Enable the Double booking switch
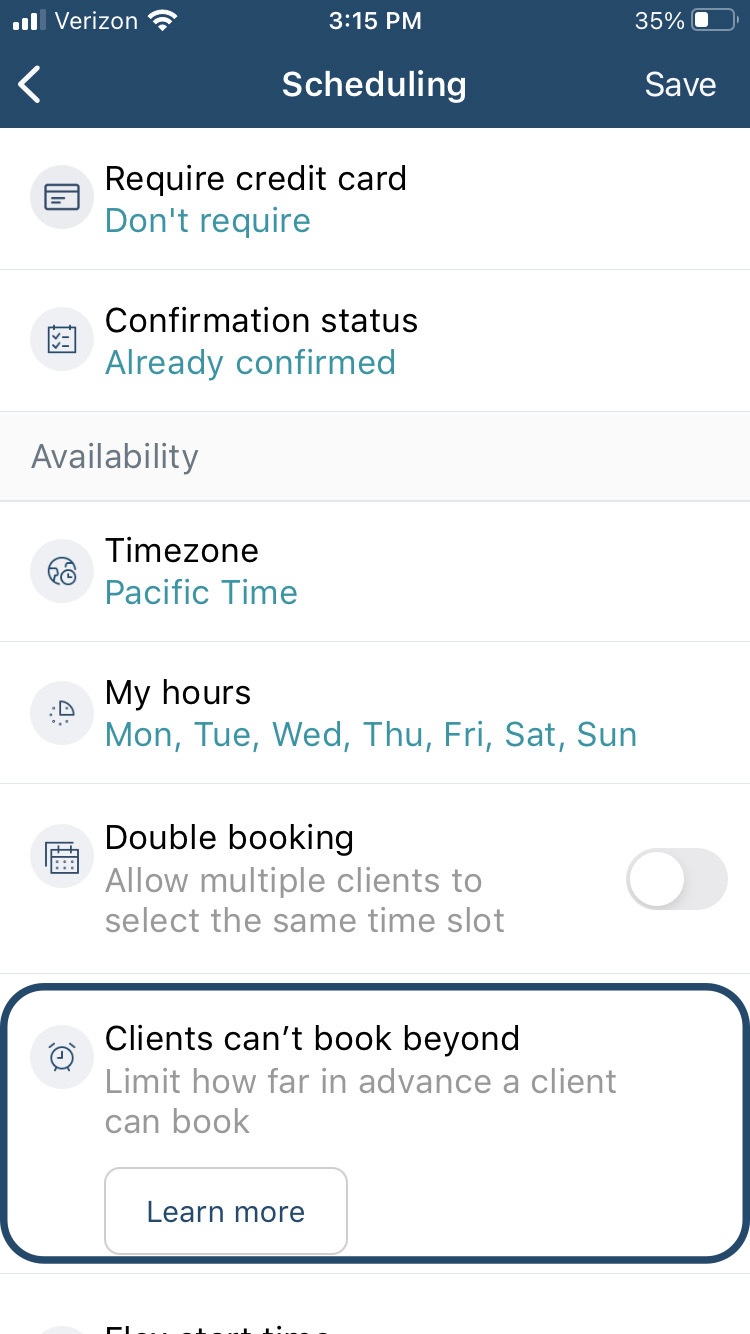The height and width of the screenshot is (1334, 750). point(676,879)
